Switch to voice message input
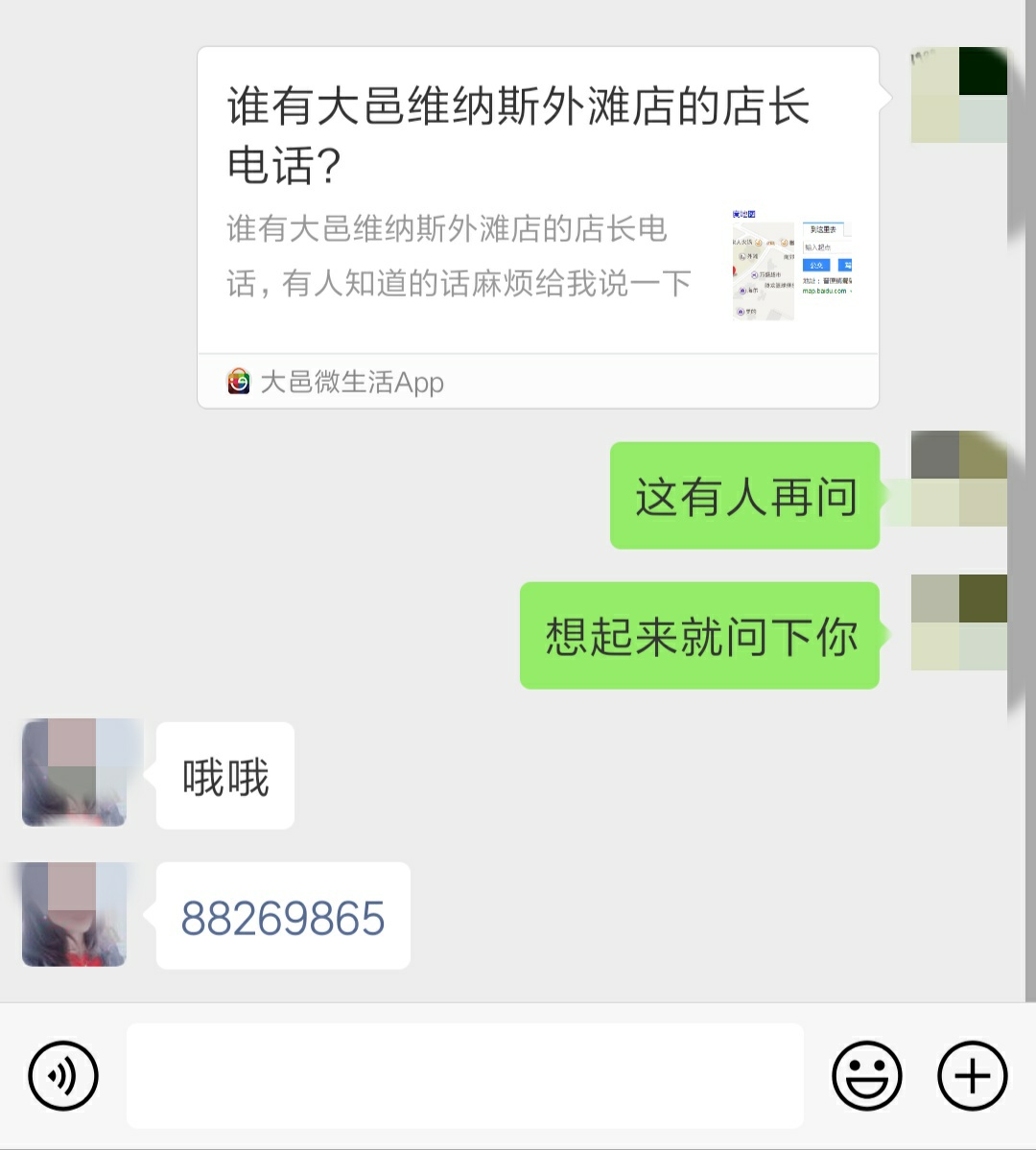The height and width of the screenshot is (1150, 1036). click(x=63, y=1075)
